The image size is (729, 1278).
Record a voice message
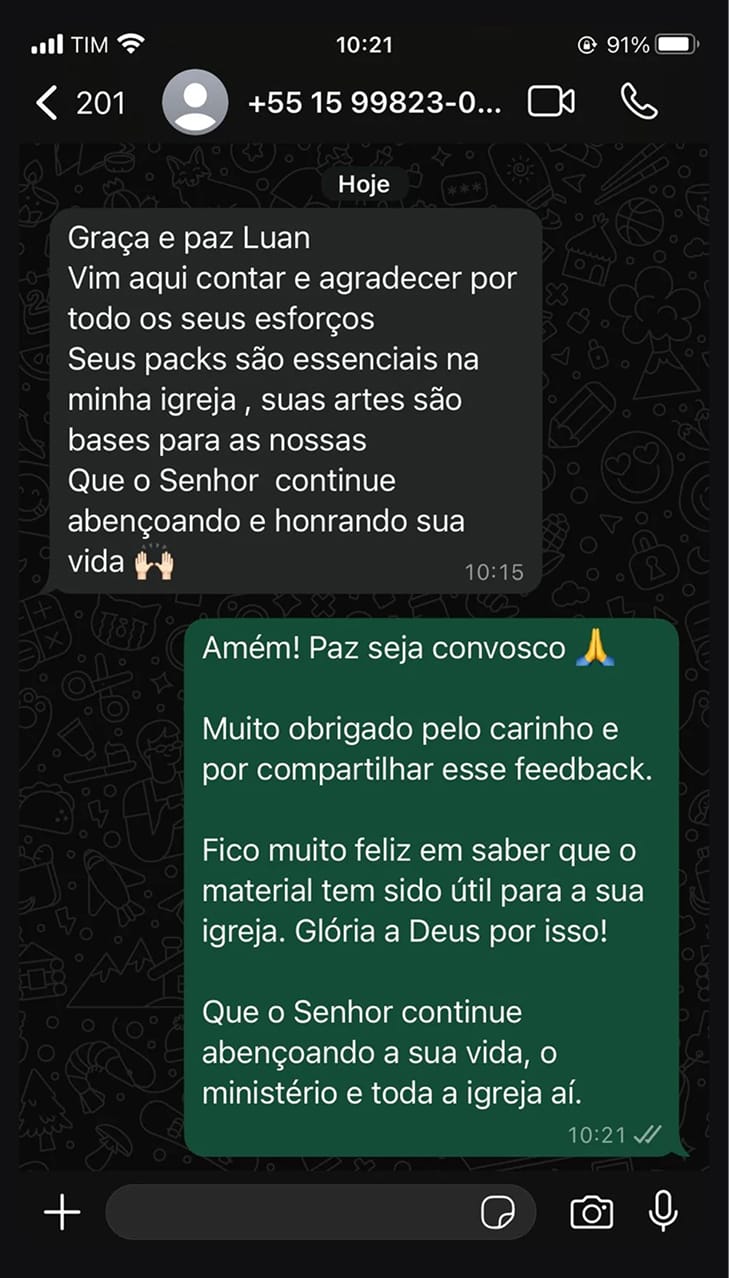662,1213
